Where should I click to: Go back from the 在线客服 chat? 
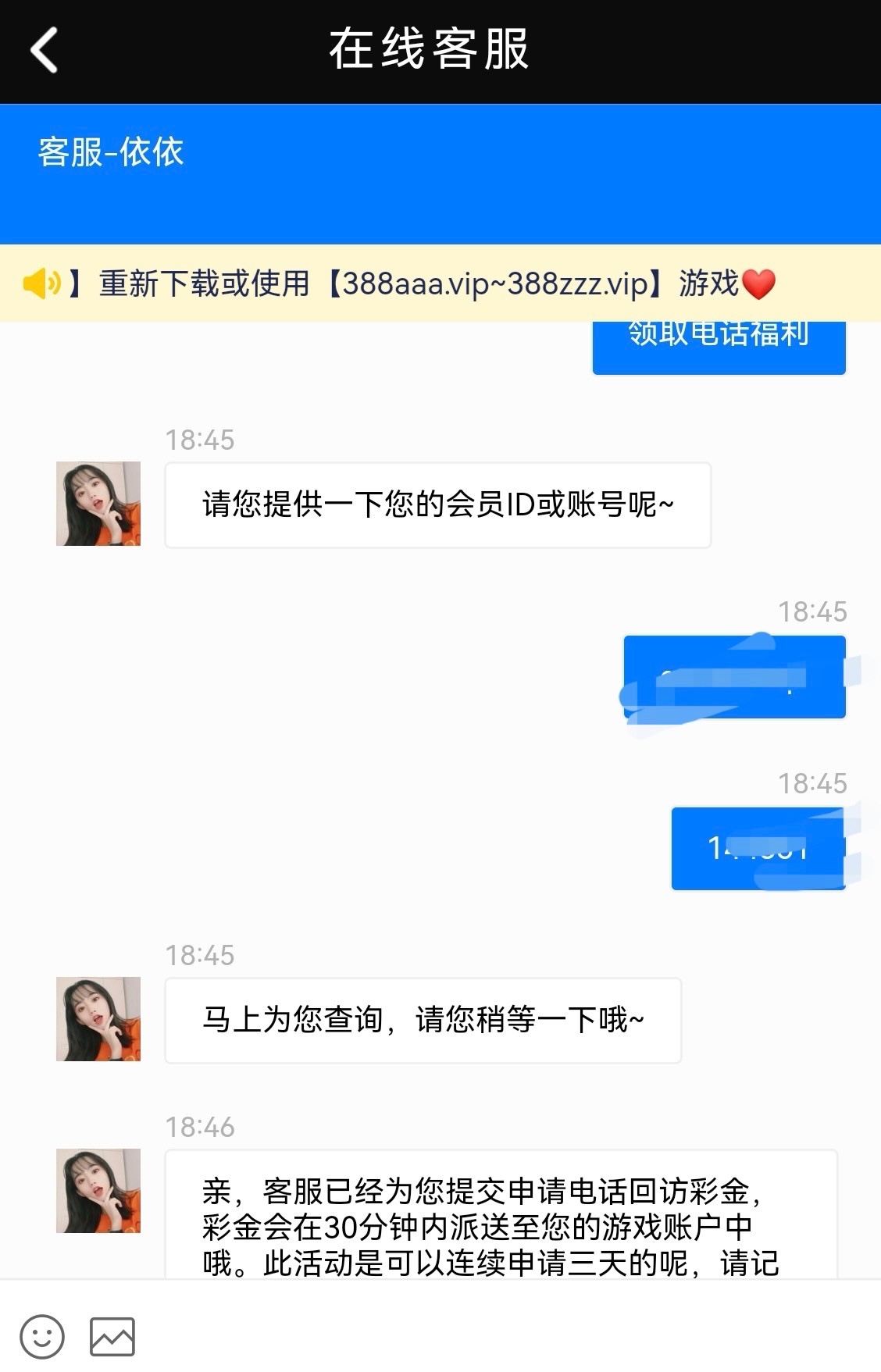coord(45,50)
